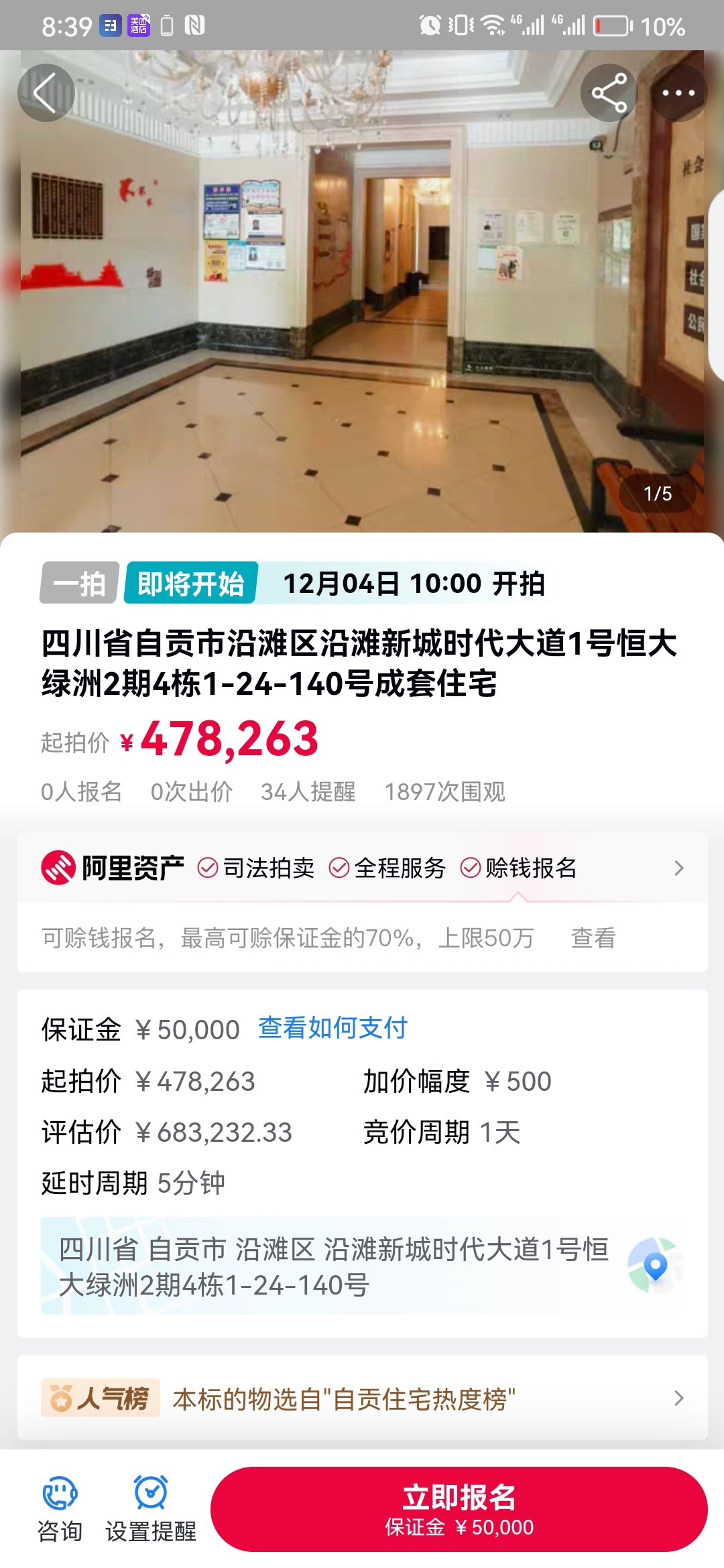724x1568 pixels.
Task: Open 咨询 customer service
Action: [x=60, y=1509]
